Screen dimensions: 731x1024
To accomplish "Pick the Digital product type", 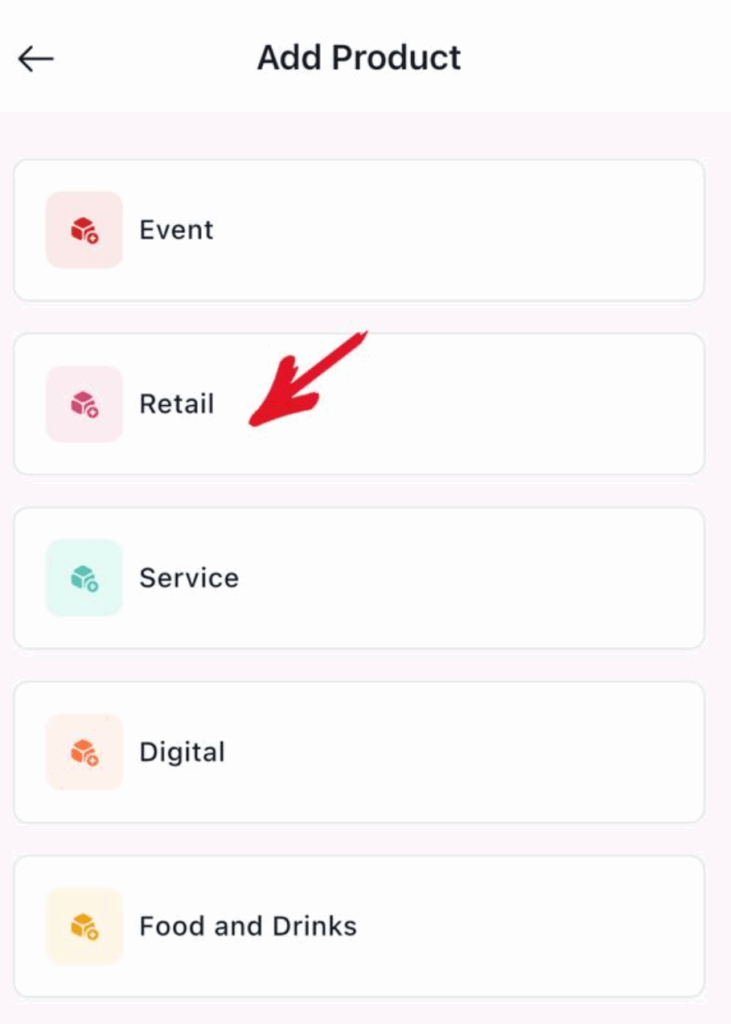I will pos(358,752).
